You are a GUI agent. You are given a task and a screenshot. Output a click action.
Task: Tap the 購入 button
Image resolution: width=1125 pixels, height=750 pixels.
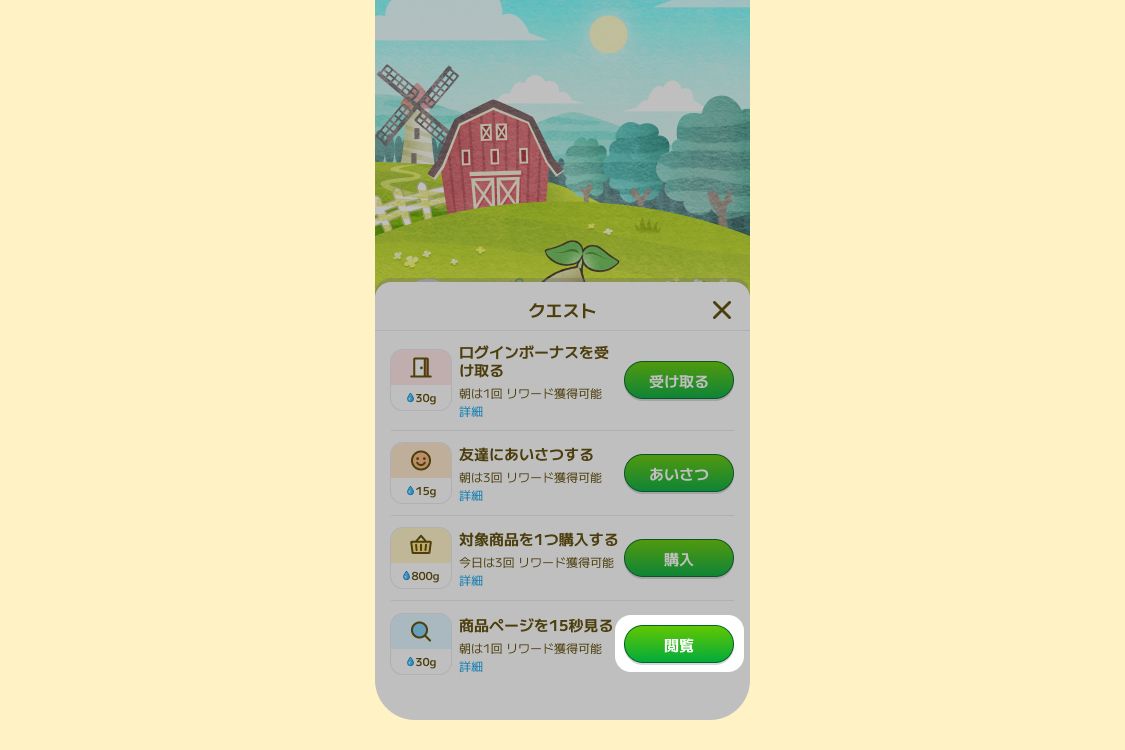(679, 559)
